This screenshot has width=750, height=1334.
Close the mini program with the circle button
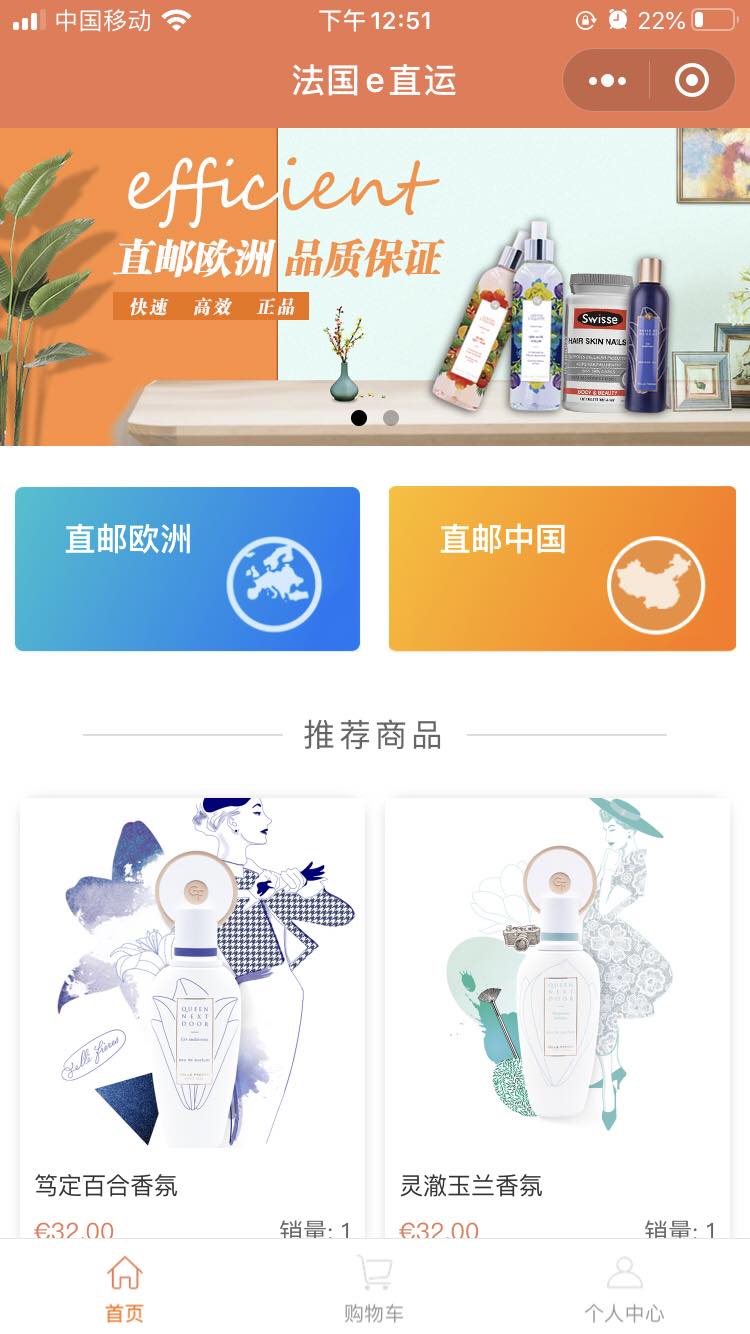692,81
